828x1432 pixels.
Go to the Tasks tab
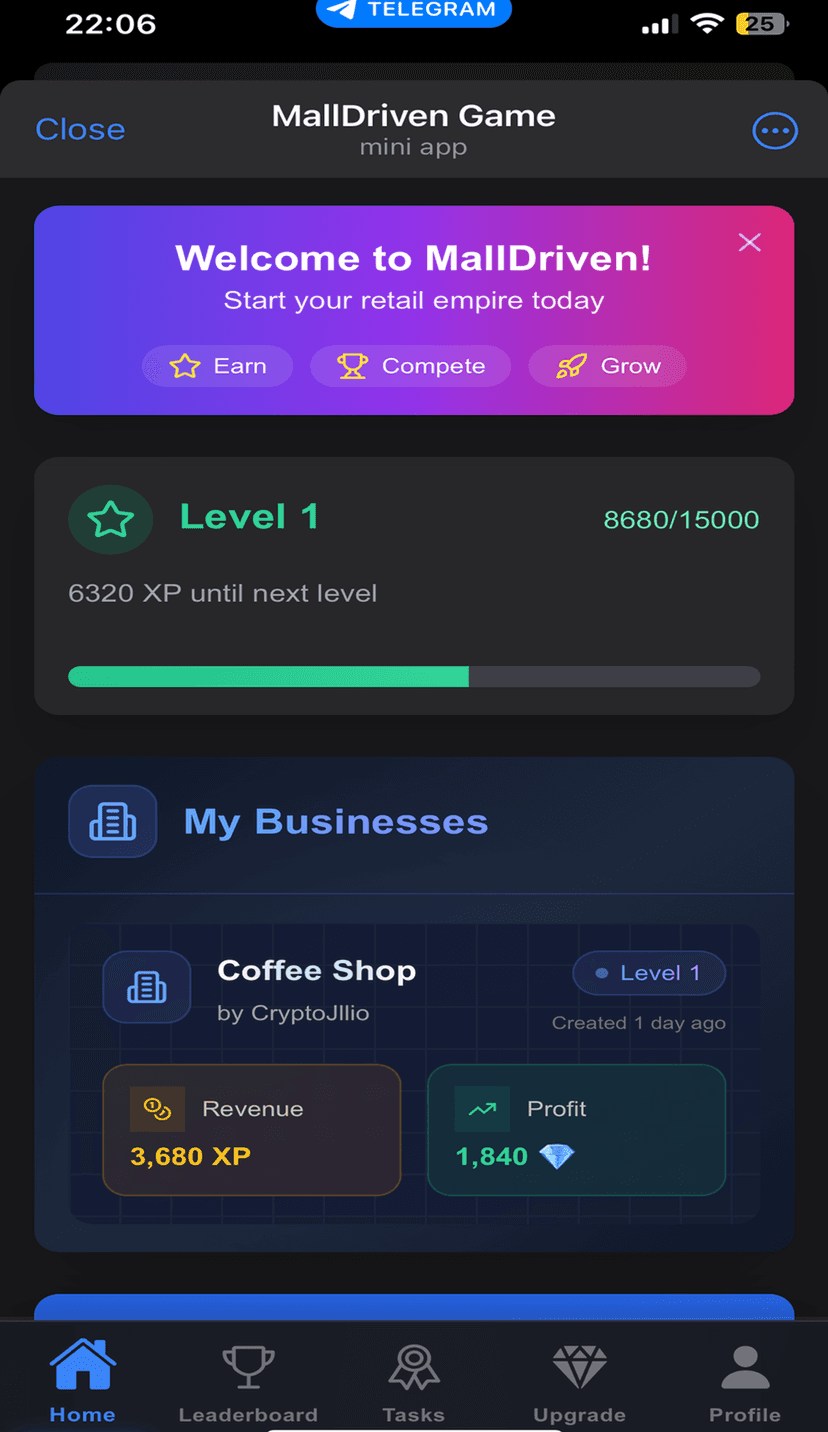(x=413, y=1381)
